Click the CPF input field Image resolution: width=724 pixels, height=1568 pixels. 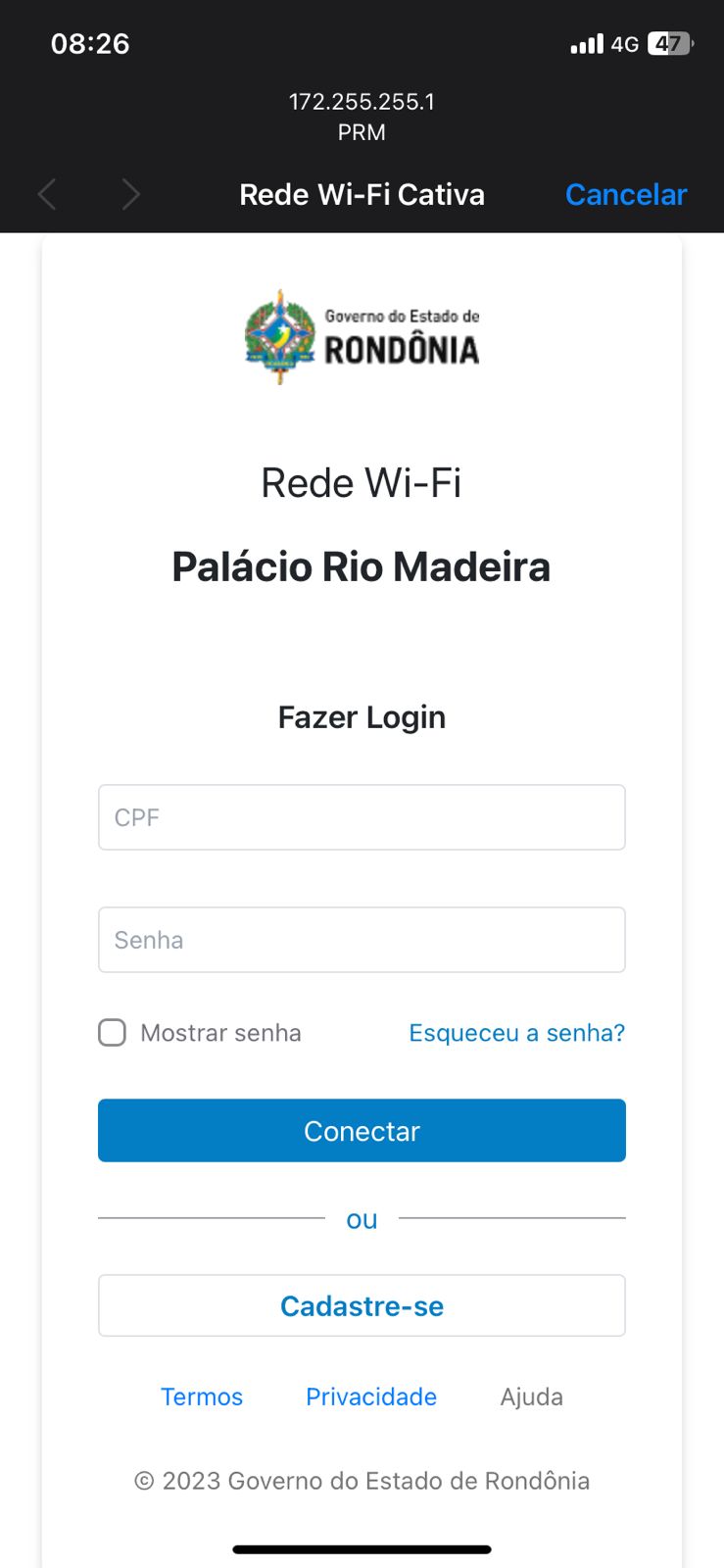click(x=362, y=816)
